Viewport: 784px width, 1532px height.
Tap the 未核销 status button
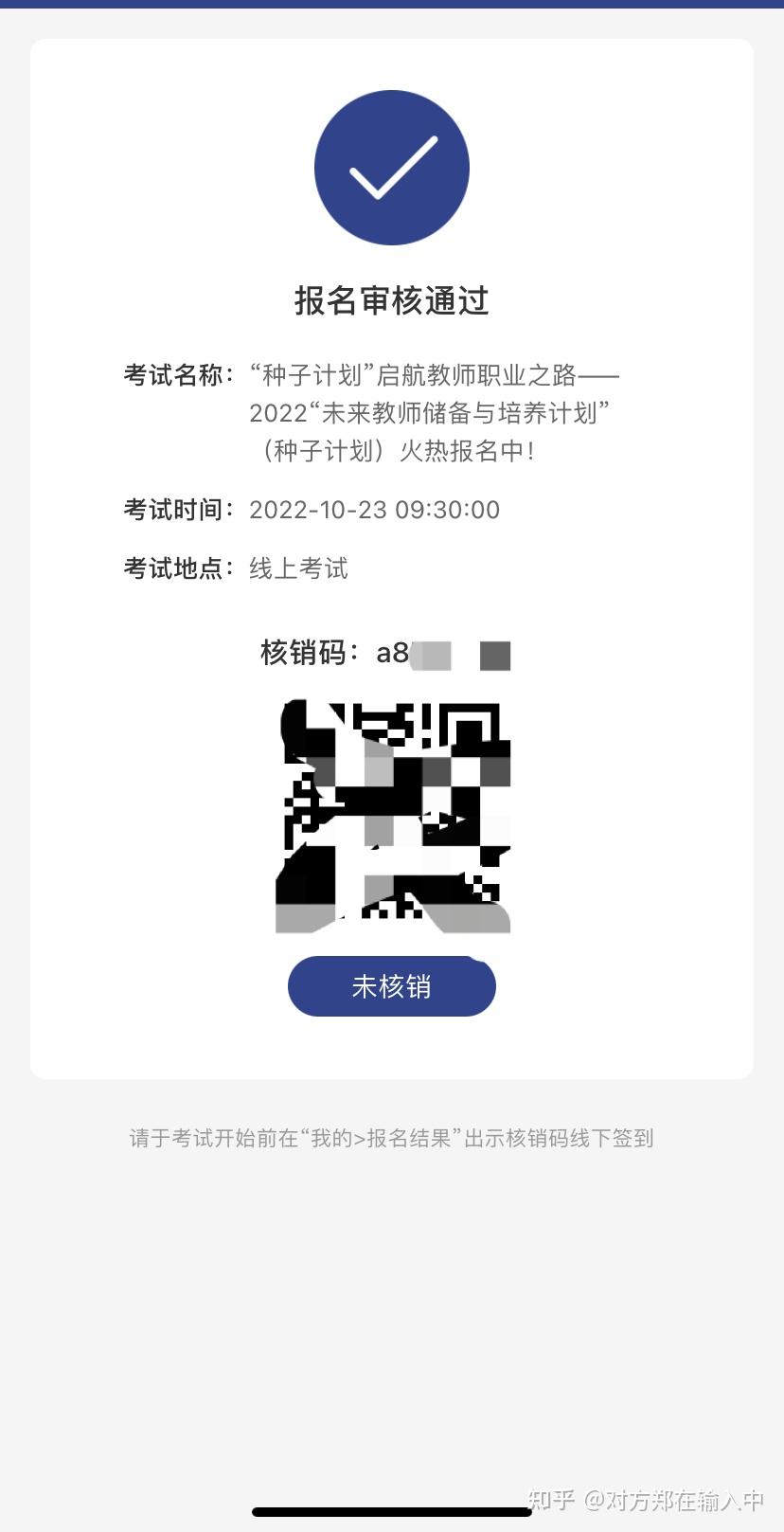392,986
